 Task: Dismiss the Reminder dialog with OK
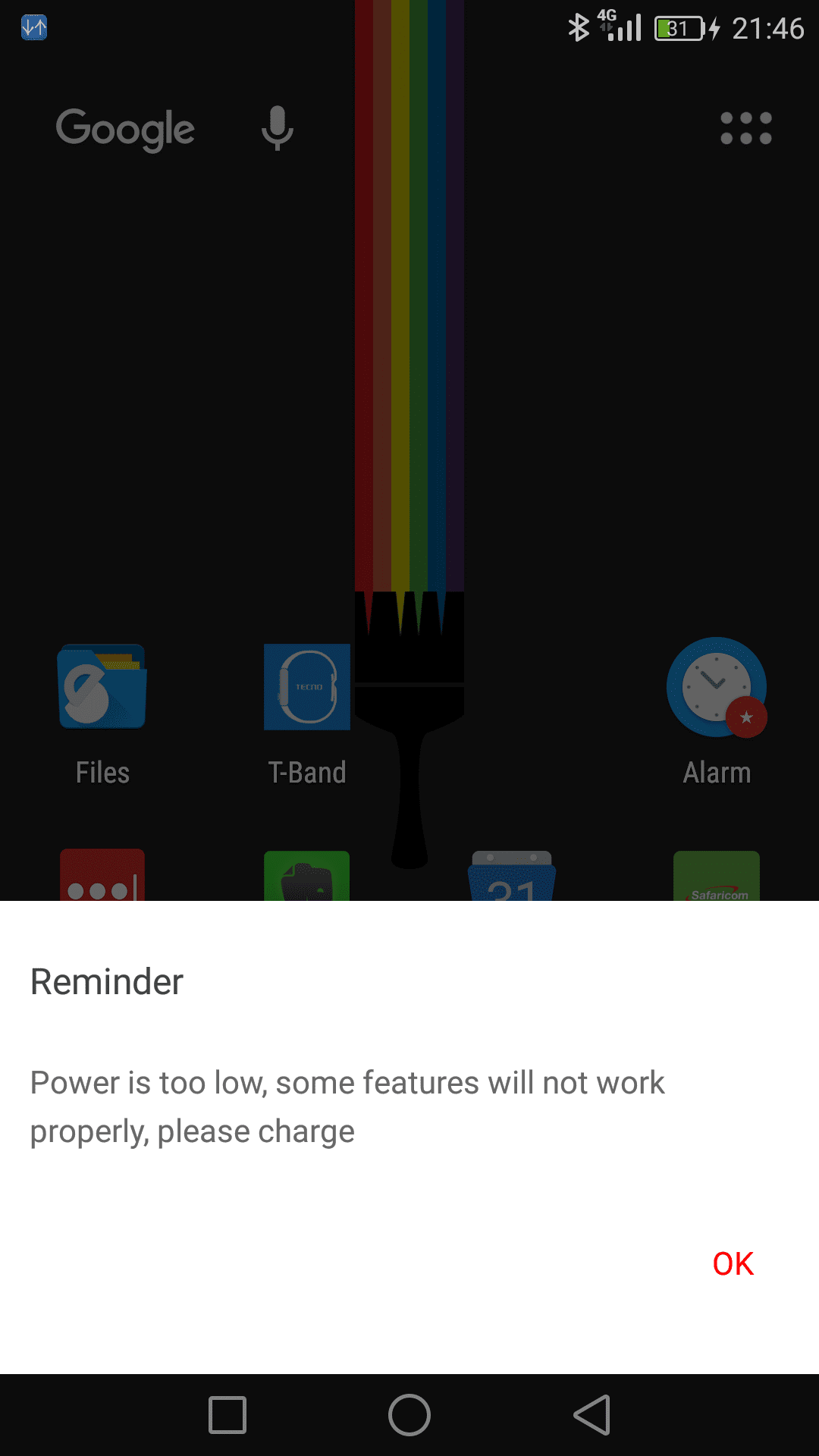tap(733, 1264)
